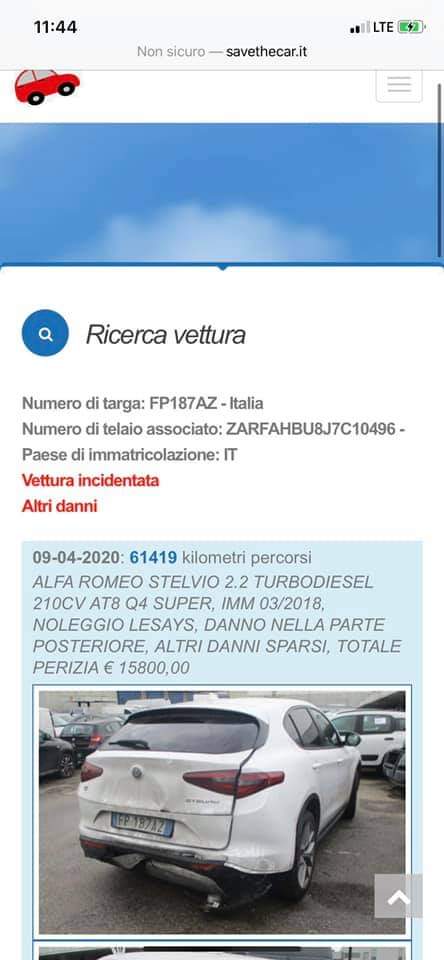Screen dimensions: 444x960
Task: Tap the blue search icon beside Ricerca vettura
Action: 45,333
